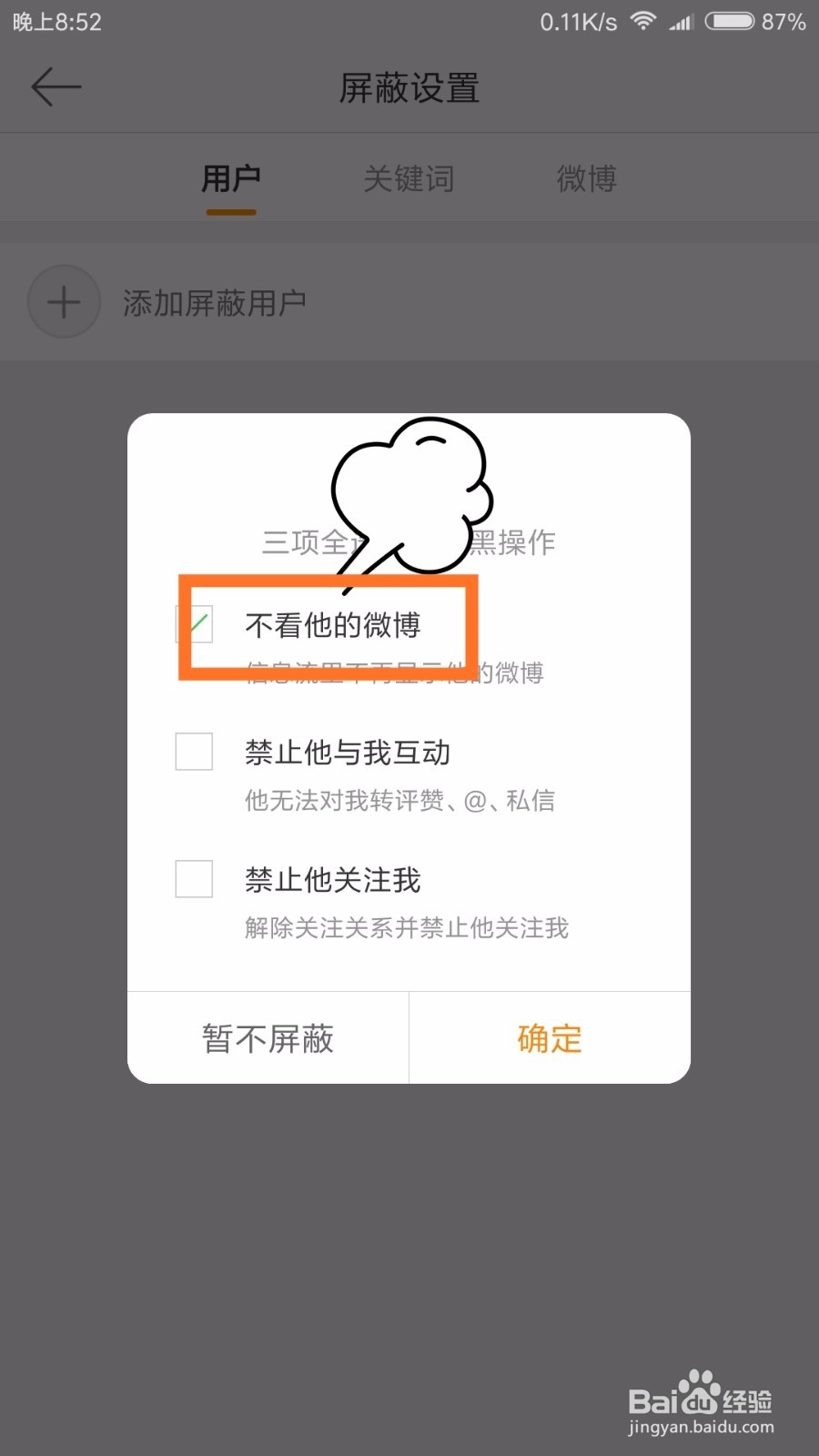Select the 用户 tab

point(232,178)
